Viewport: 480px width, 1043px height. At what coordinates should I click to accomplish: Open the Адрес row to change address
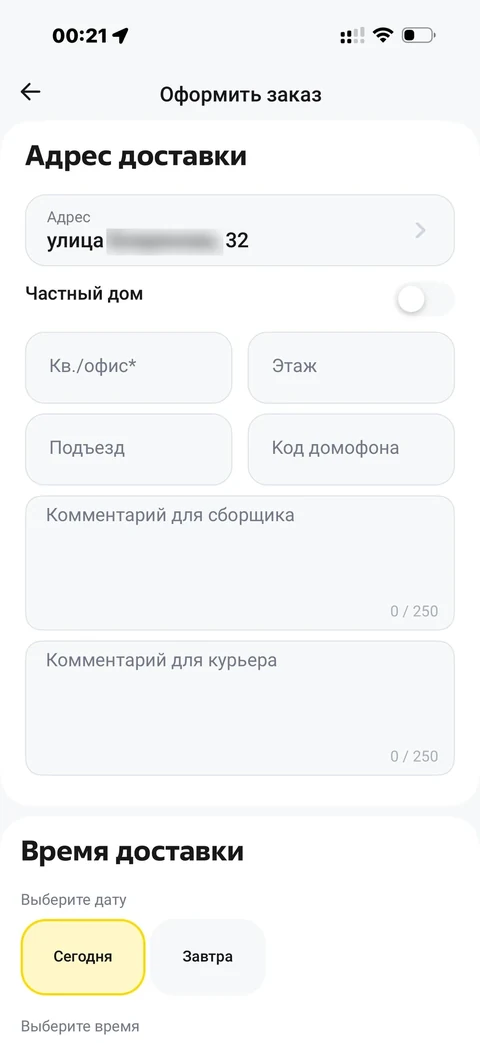click(240, 230)
